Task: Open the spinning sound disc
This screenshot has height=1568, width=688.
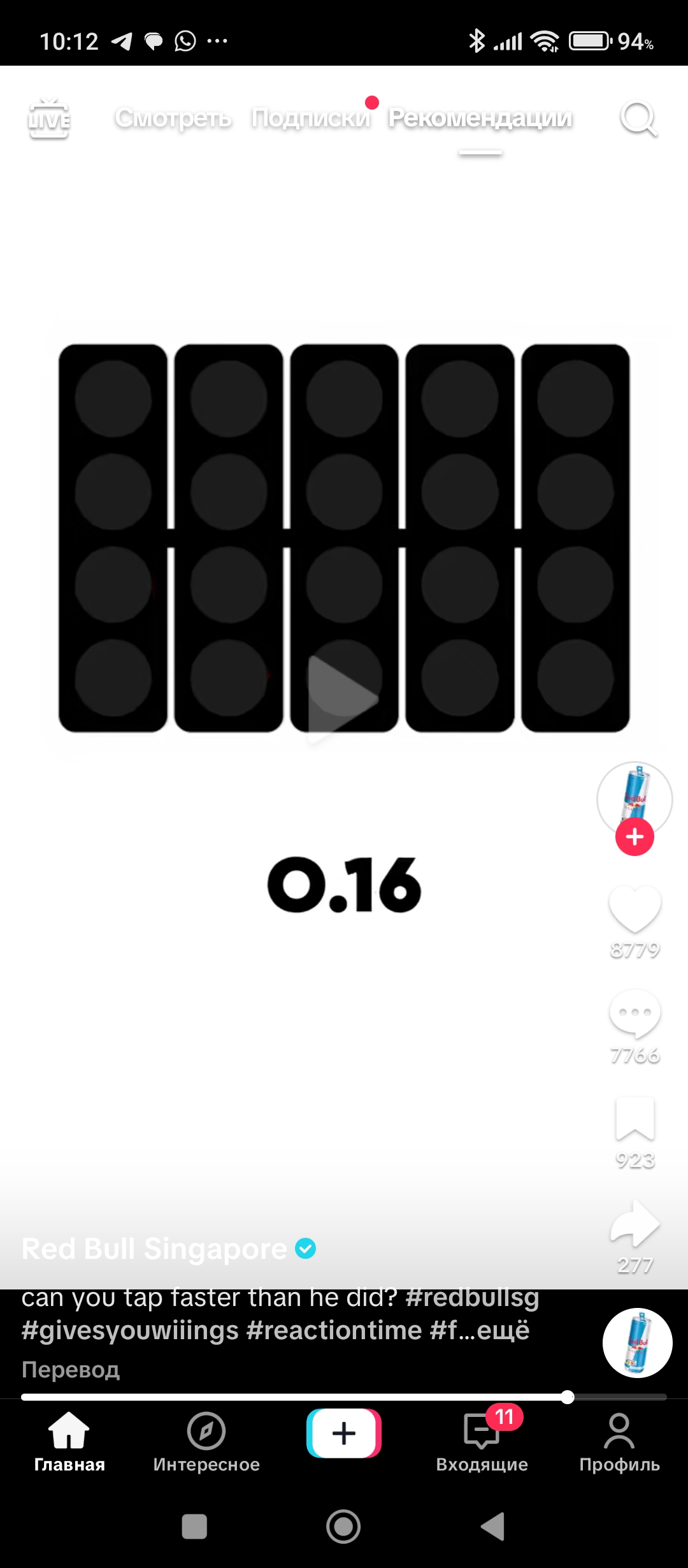Action: click(637, 1342)
